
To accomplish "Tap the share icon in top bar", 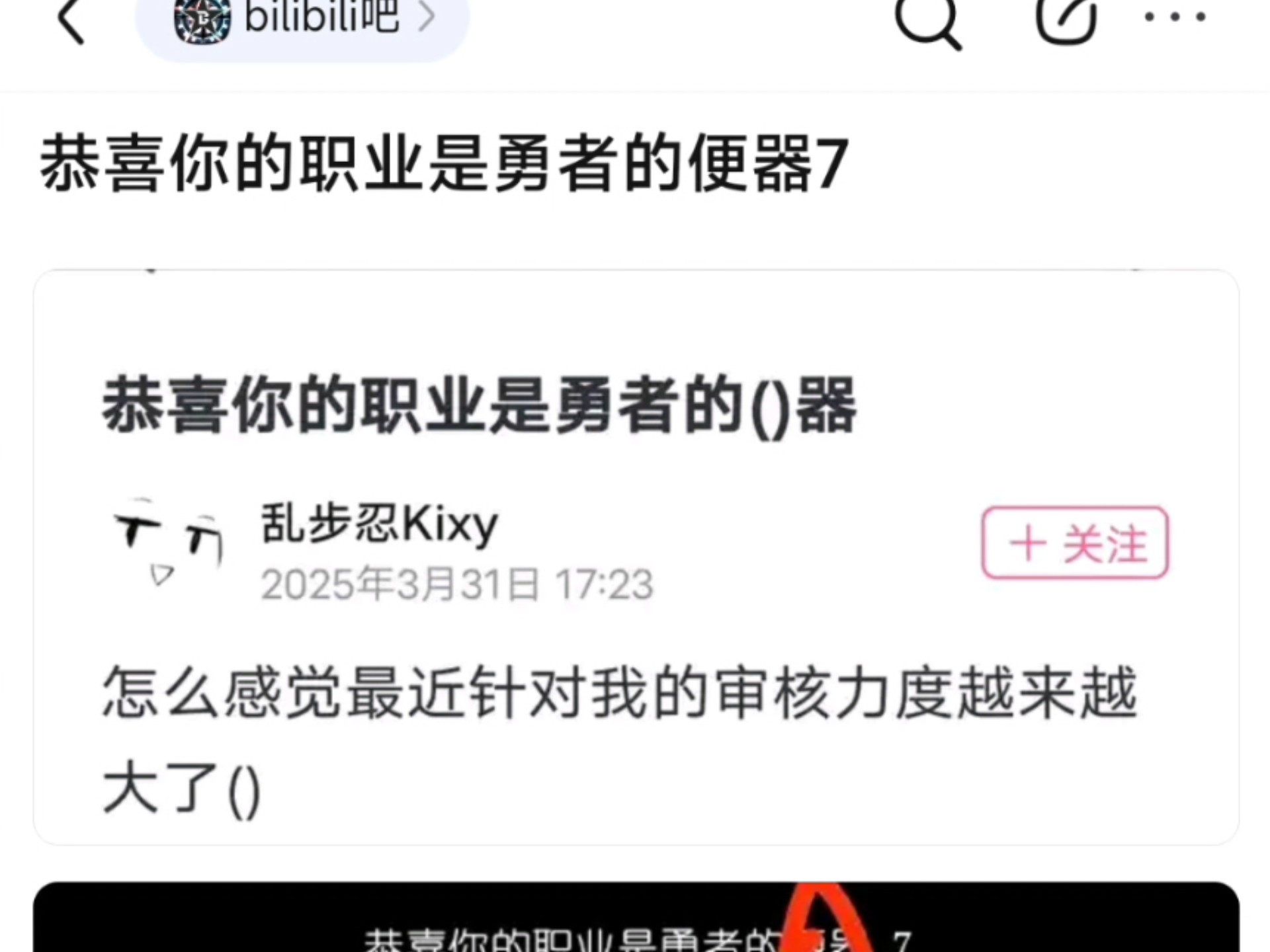I will coord(1066,20).
